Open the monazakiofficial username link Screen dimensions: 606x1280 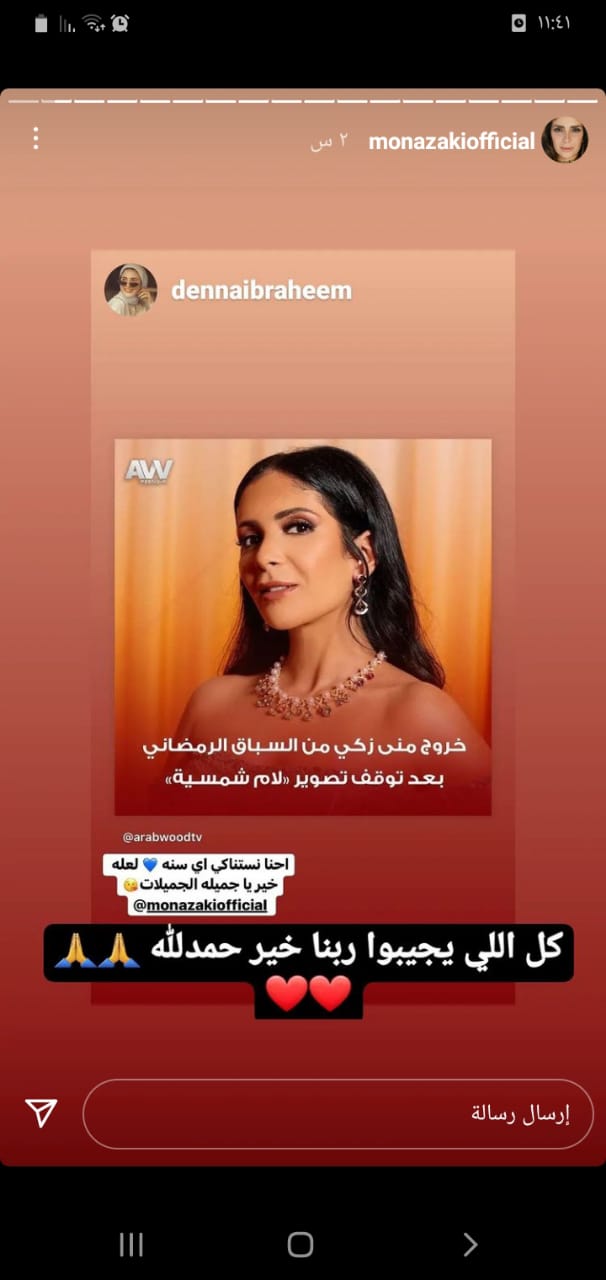point(451,142)
